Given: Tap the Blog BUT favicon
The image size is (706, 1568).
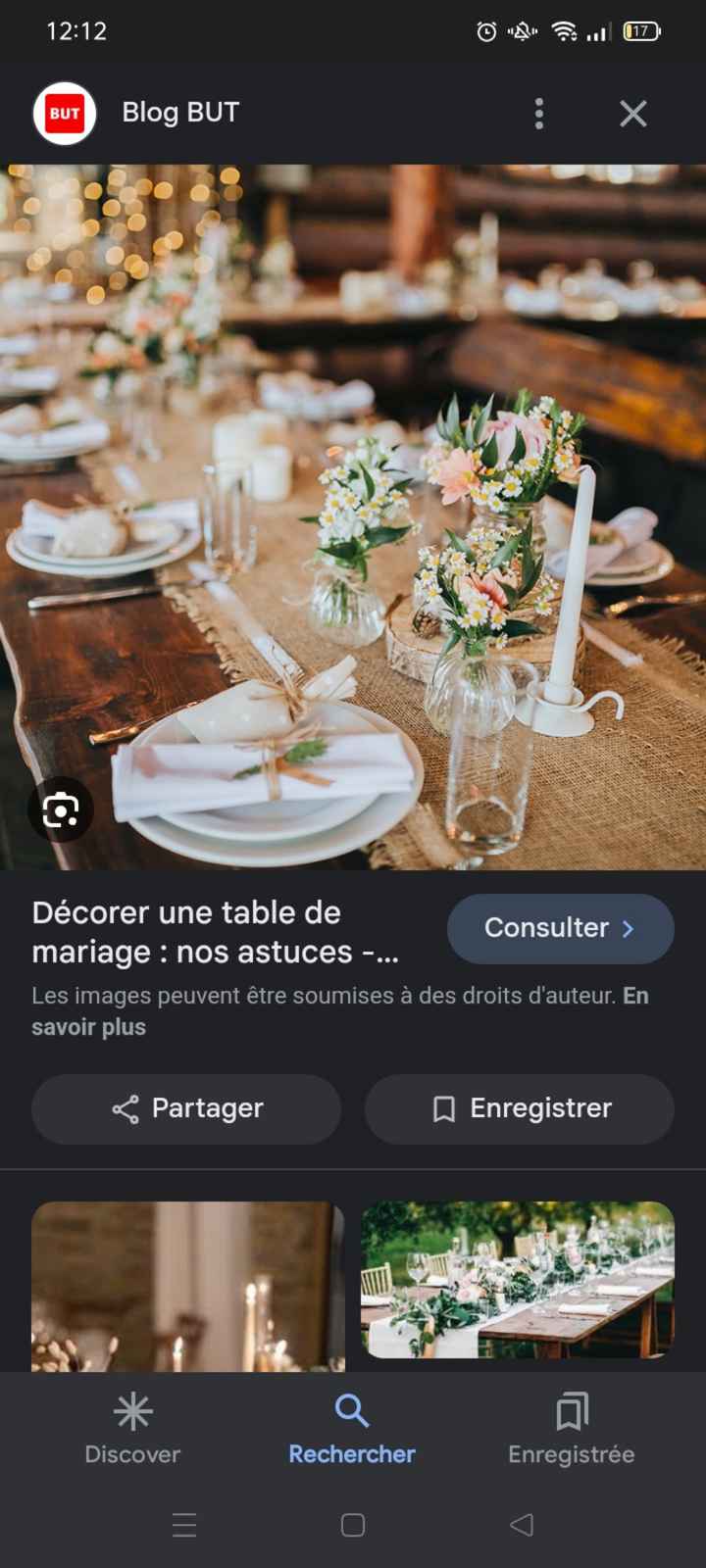Looking at the screenshot, I should (x=65, y=112).
